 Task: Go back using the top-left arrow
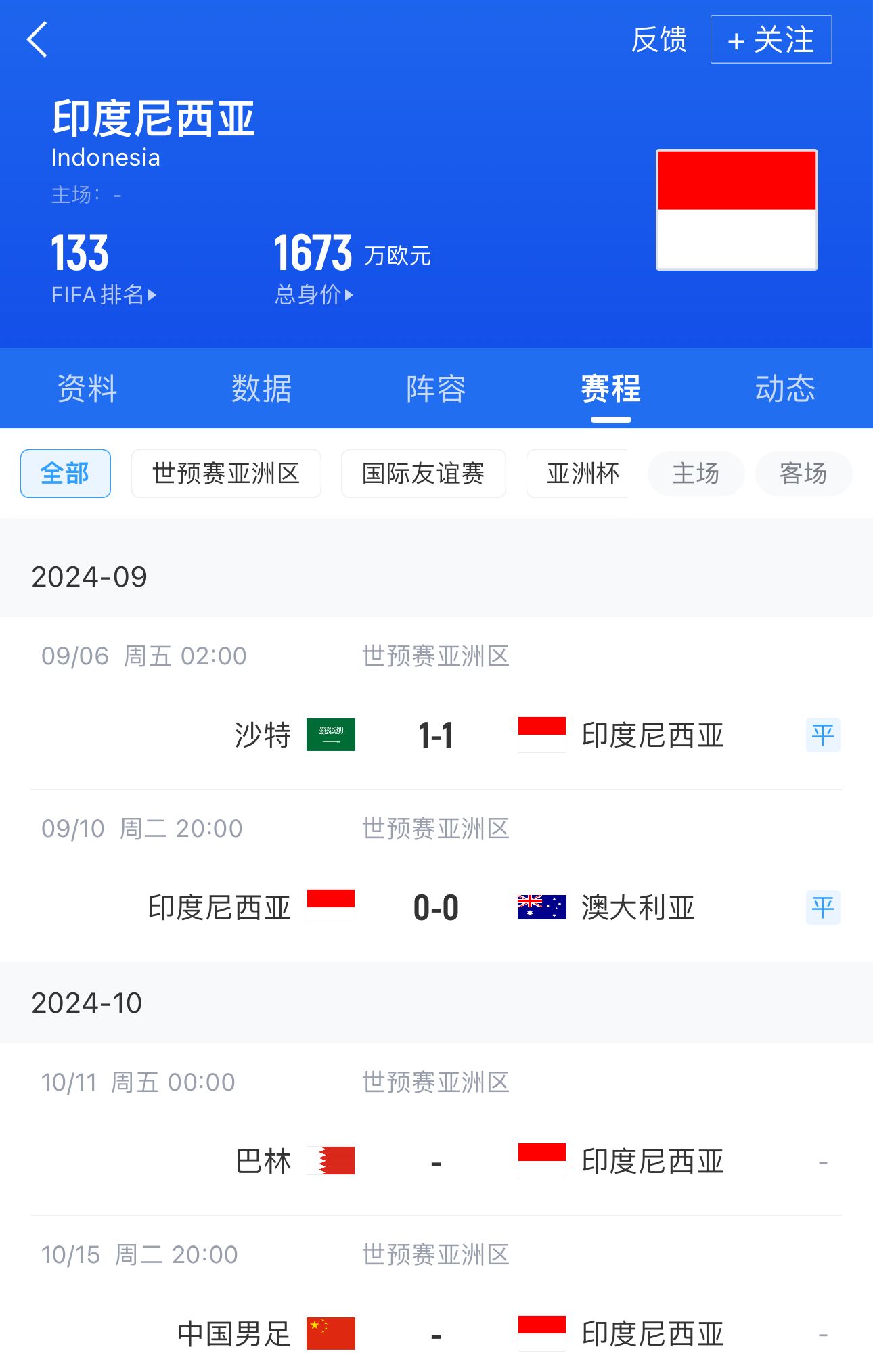tap(38, 40)
